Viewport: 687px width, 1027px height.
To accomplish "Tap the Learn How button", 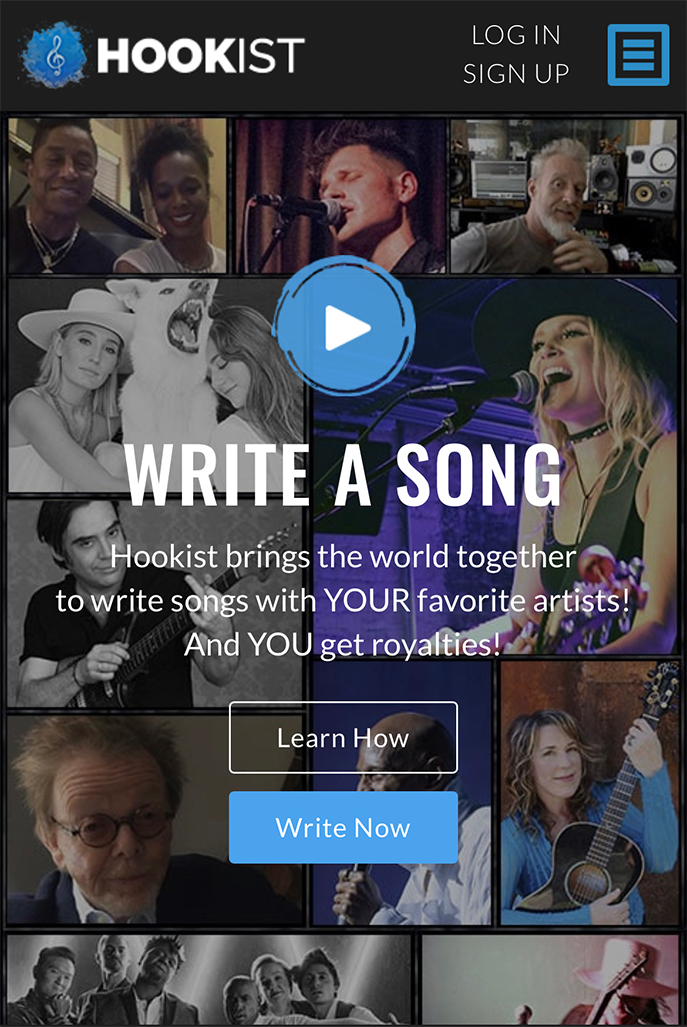I will coord(343,738).
